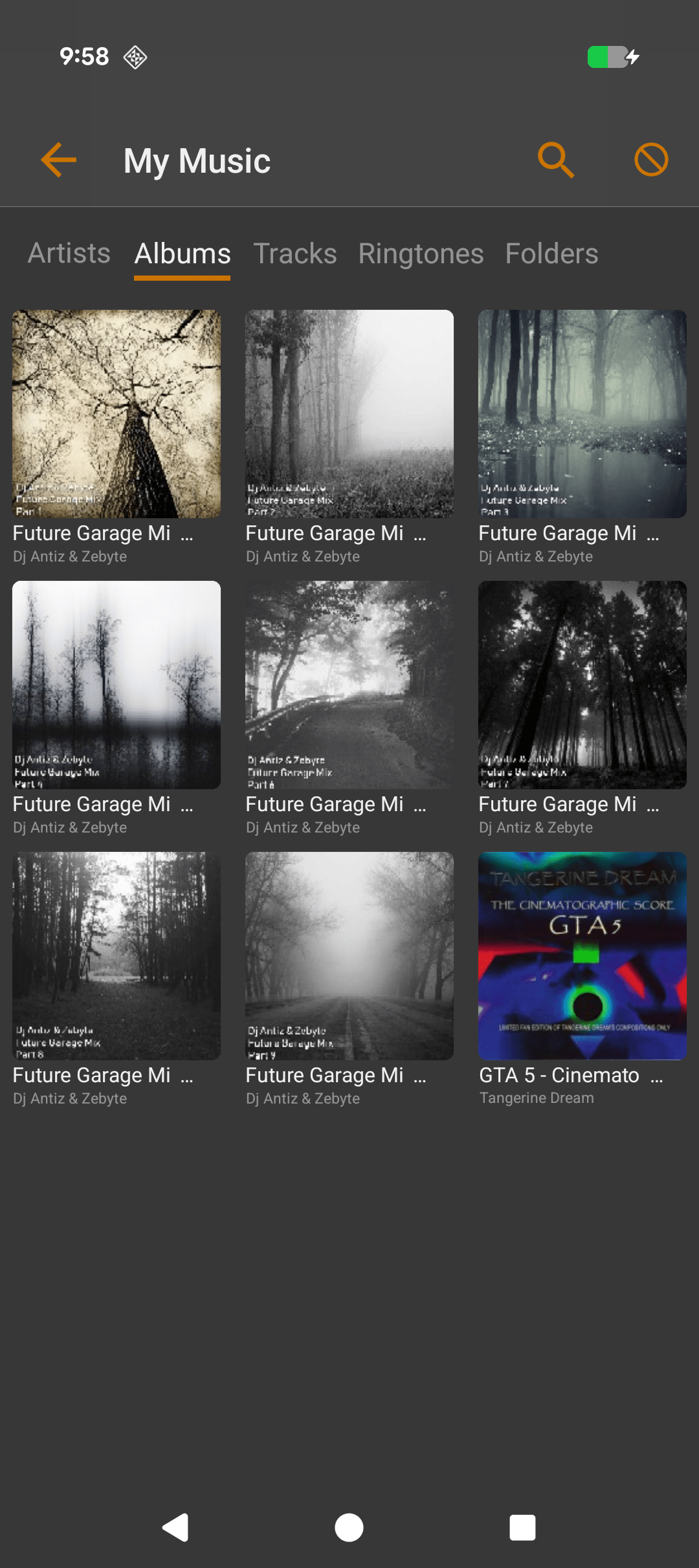Open Future Garage Mix Part 2 album
The width and height of the screenshot is (699, 1568).
coord(349,414)
